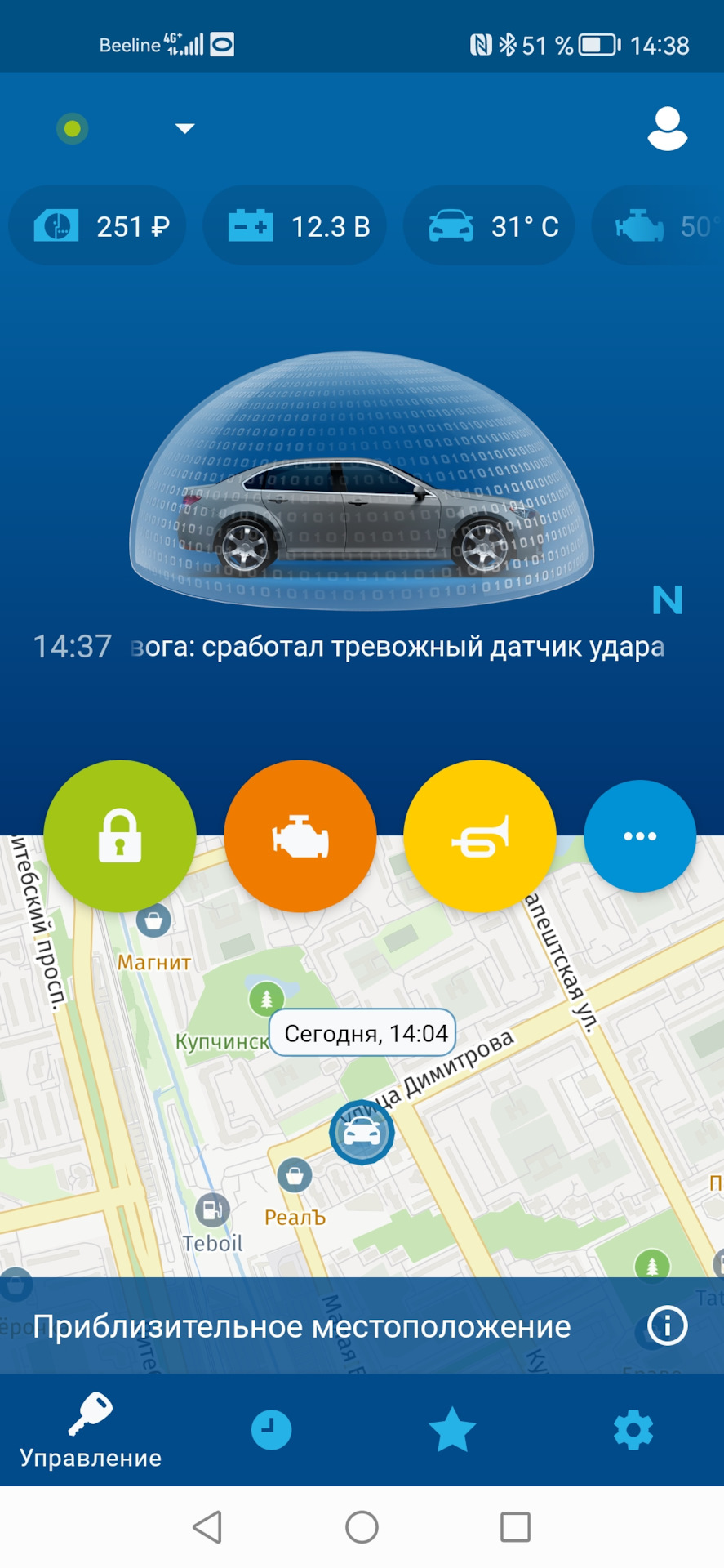
Task: Open info about approximate location
Action: [667, 1325]
